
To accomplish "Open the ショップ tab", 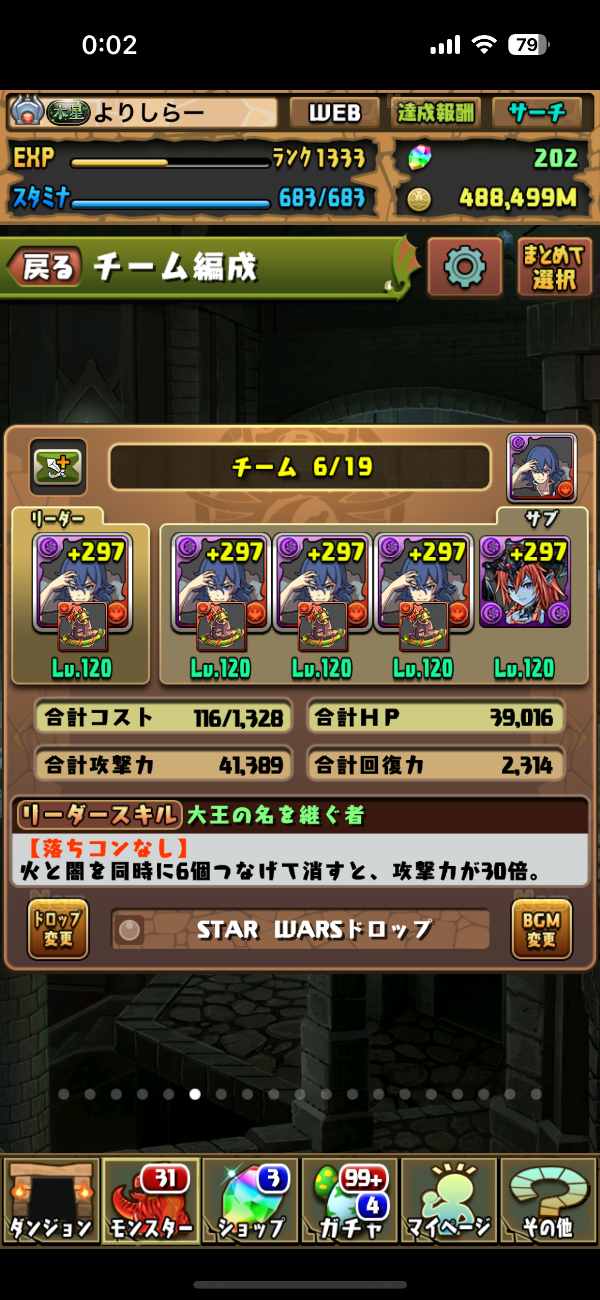I will point(250,1200).
